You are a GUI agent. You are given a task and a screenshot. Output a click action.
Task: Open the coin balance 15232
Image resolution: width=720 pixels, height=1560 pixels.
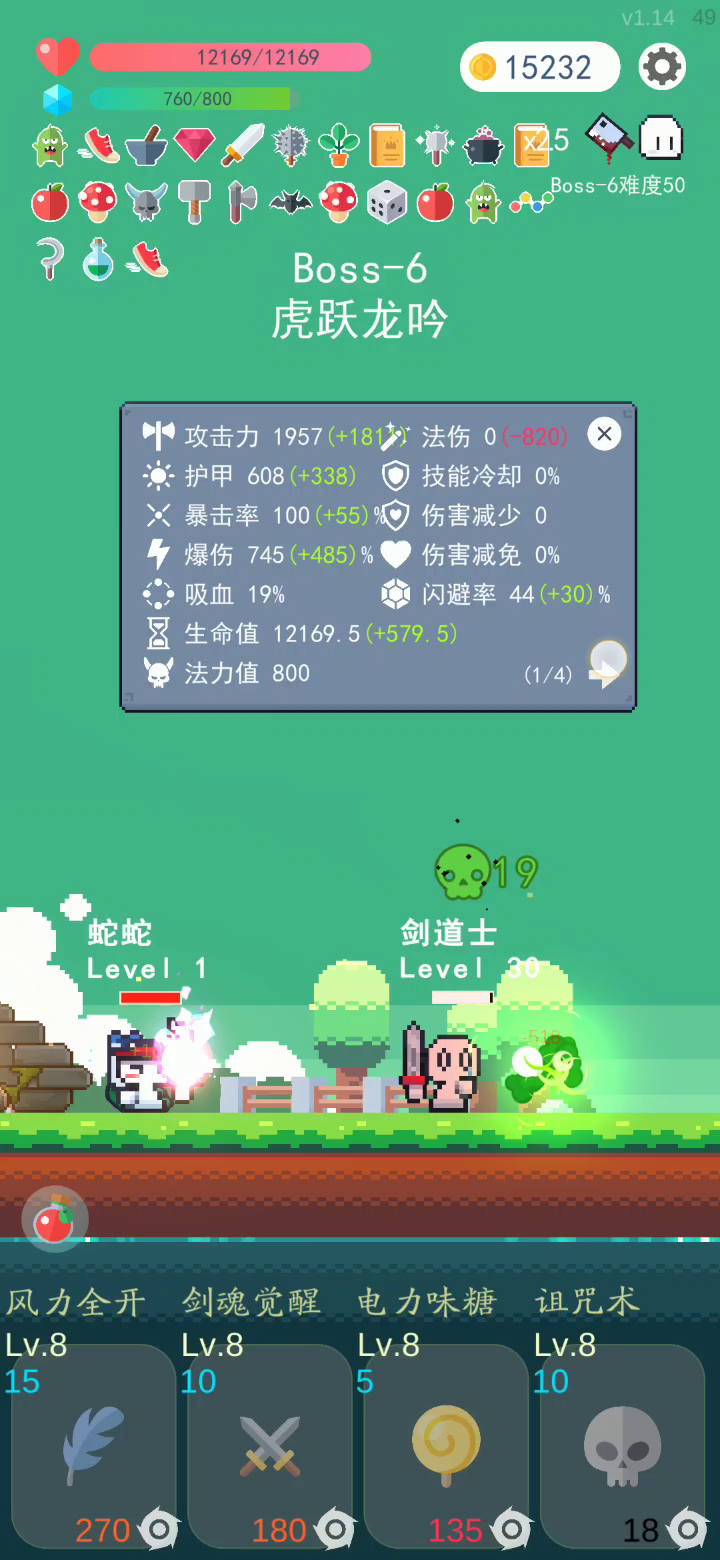pos(540,67)
